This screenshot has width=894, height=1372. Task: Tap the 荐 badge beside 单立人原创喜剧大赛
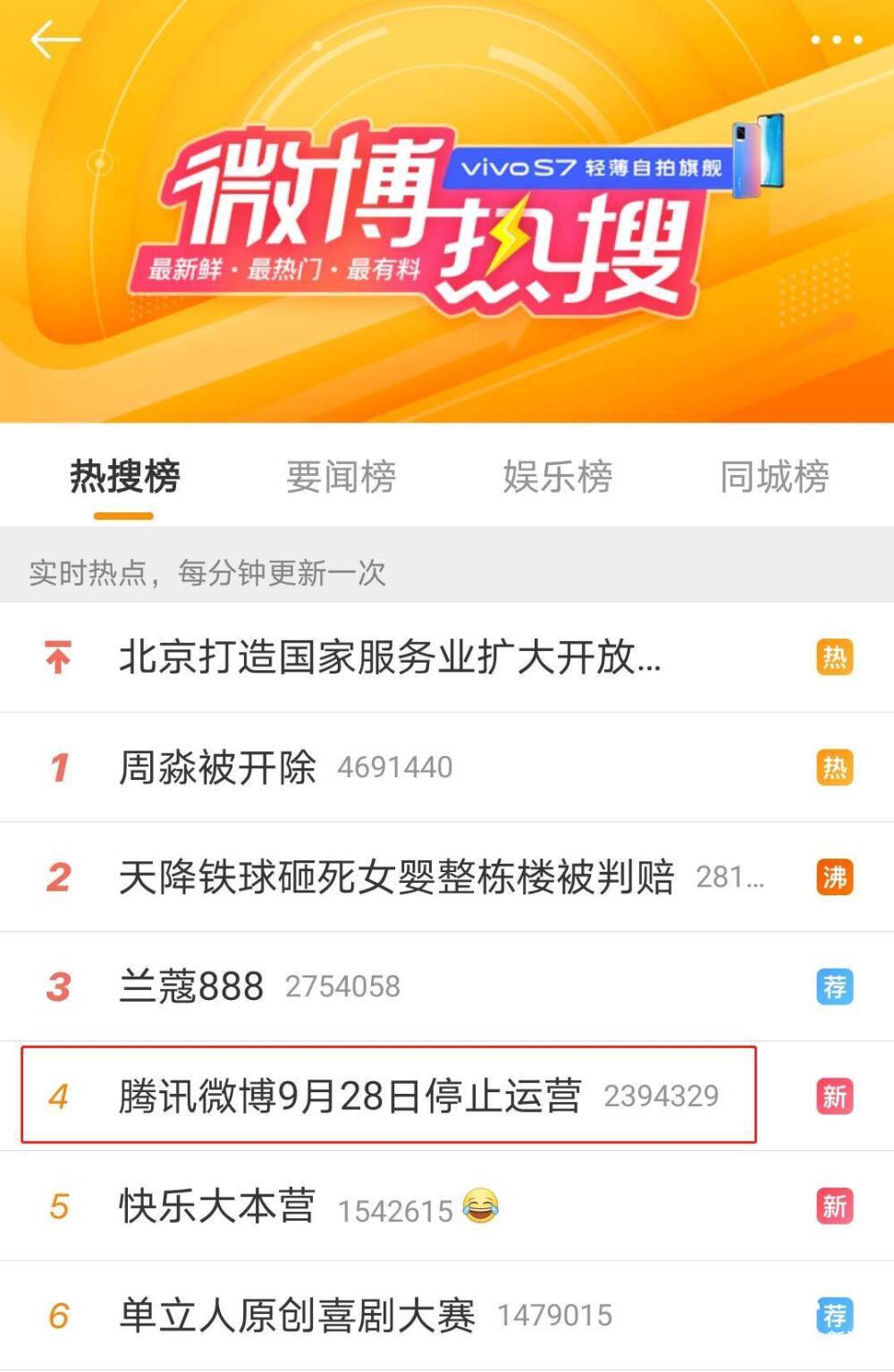[833, 1314]
